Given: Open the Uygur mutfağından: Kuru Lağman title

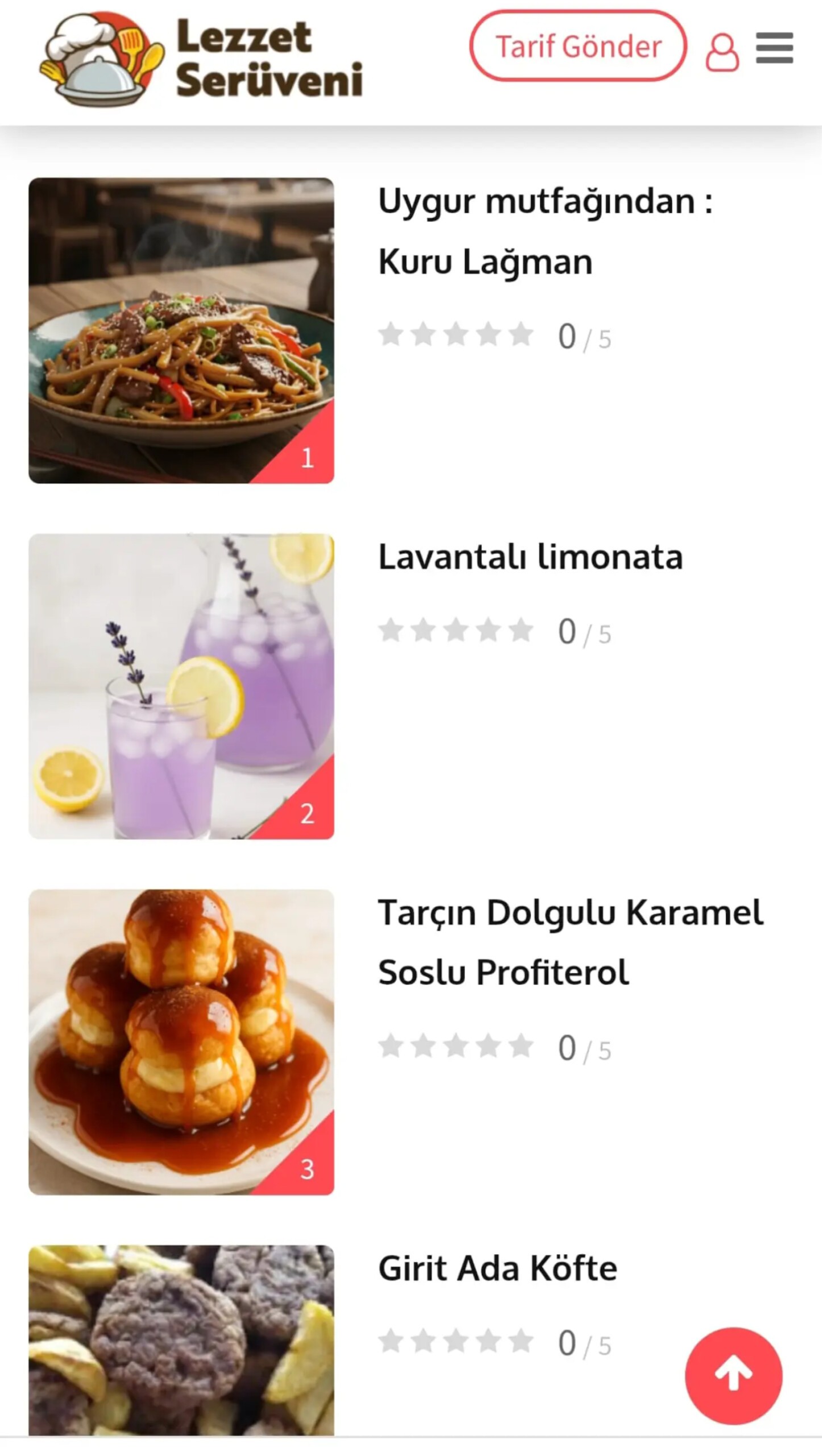Looking at the screenshot, I should pos(545,231).
